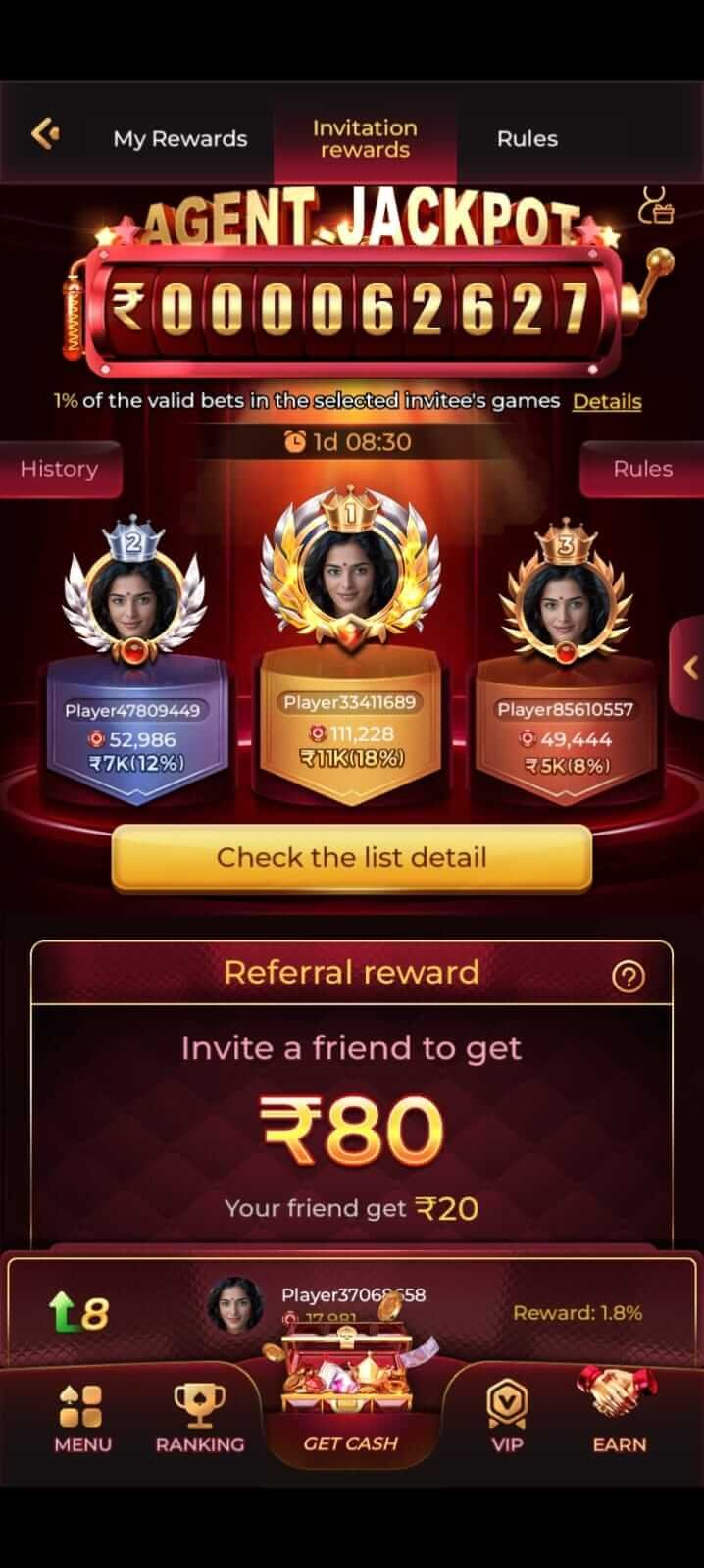Open the VIP section
704x1568 pixels.
[507, 1418]
